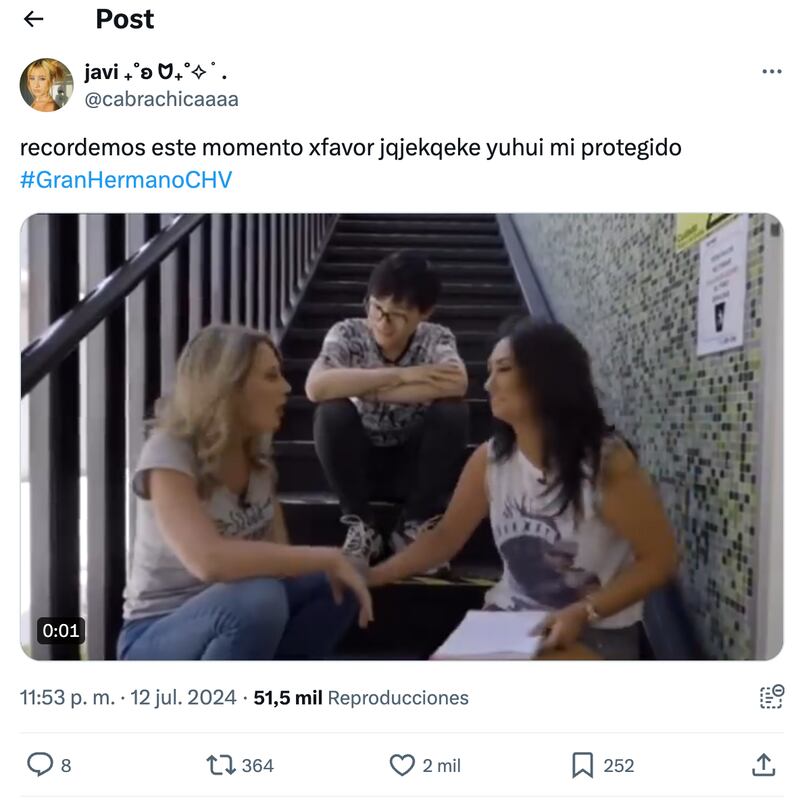Viewport: 800px width, 801px height.
Task: Open javi's profile picture
Action: 46,85
